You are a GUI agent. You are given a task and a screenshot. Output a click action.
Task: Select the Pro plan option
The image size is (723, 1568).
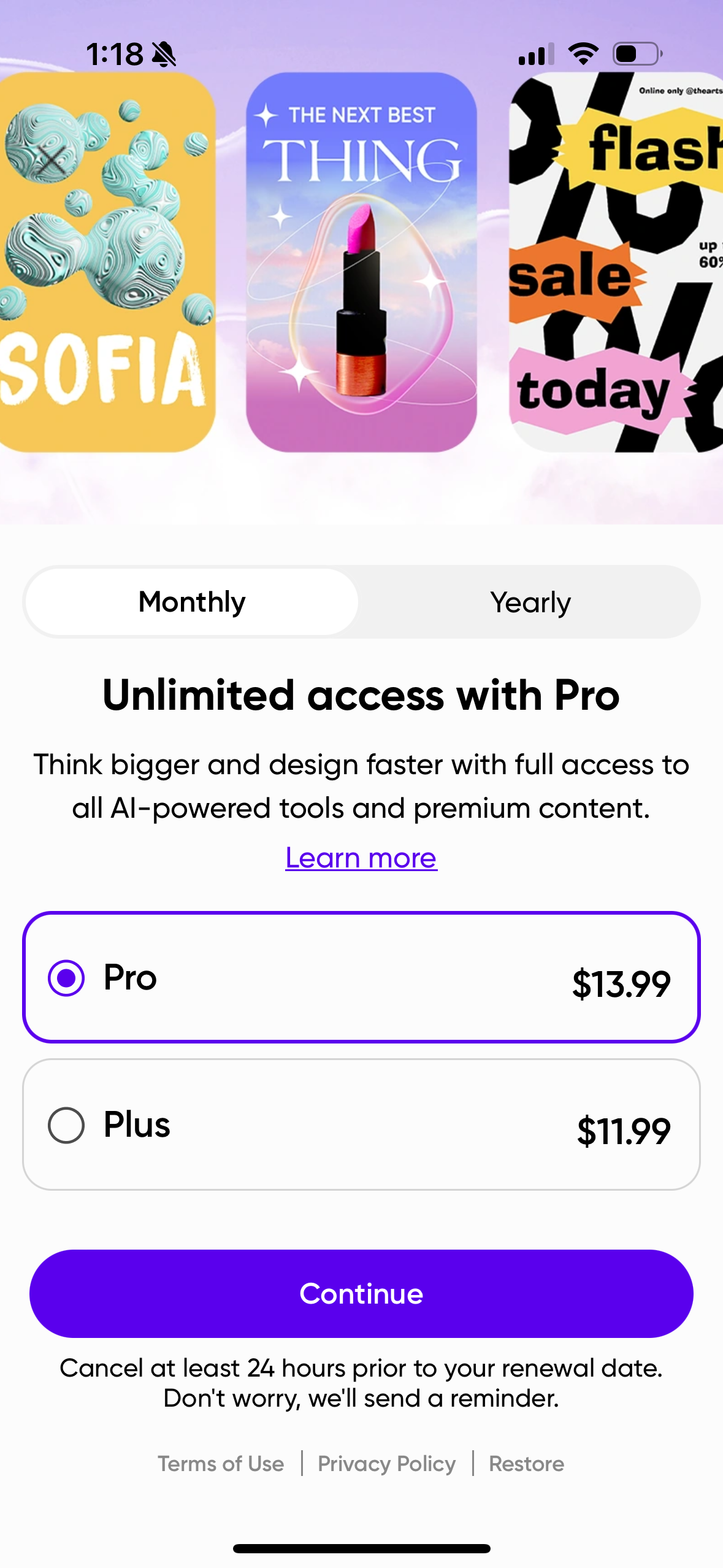coord(361,977)
